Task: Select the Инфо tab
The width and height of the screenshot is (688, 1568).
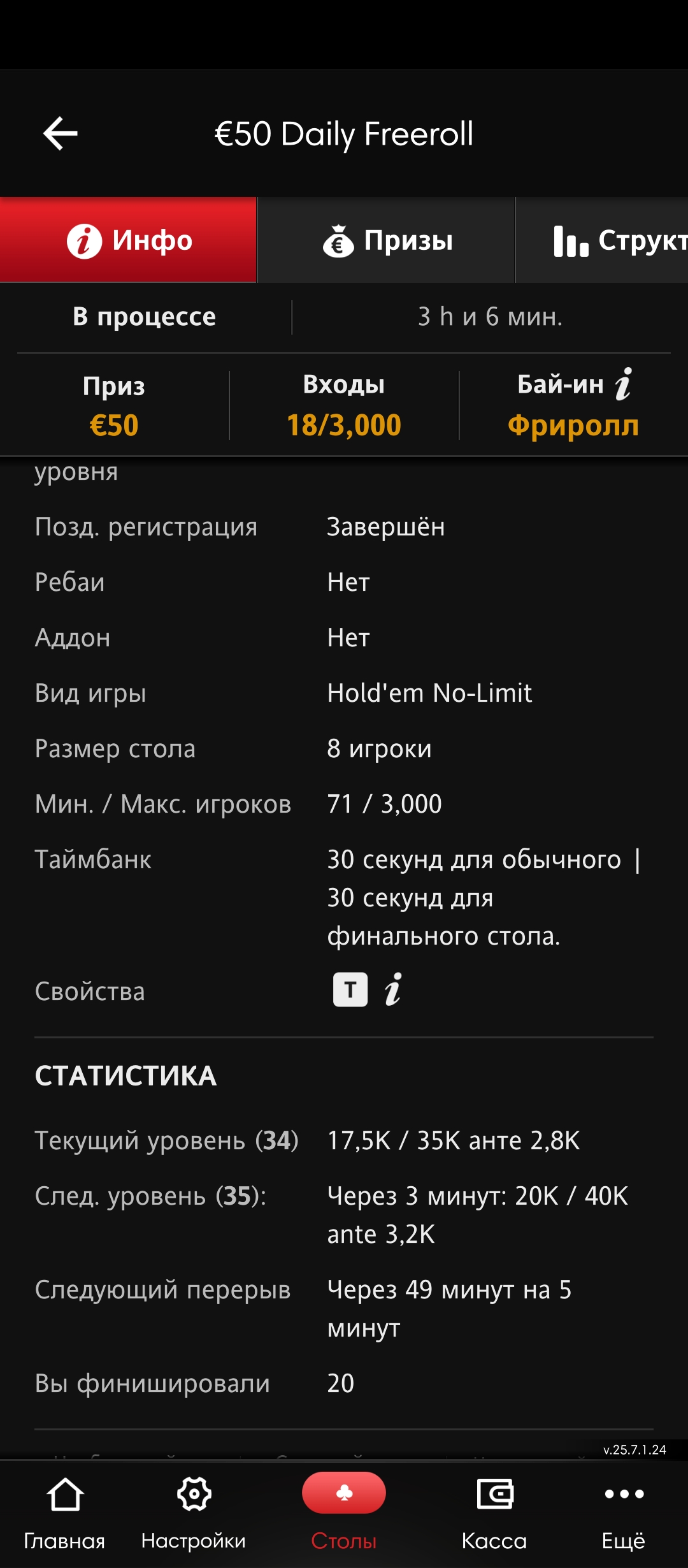Action: coord(129,241)
